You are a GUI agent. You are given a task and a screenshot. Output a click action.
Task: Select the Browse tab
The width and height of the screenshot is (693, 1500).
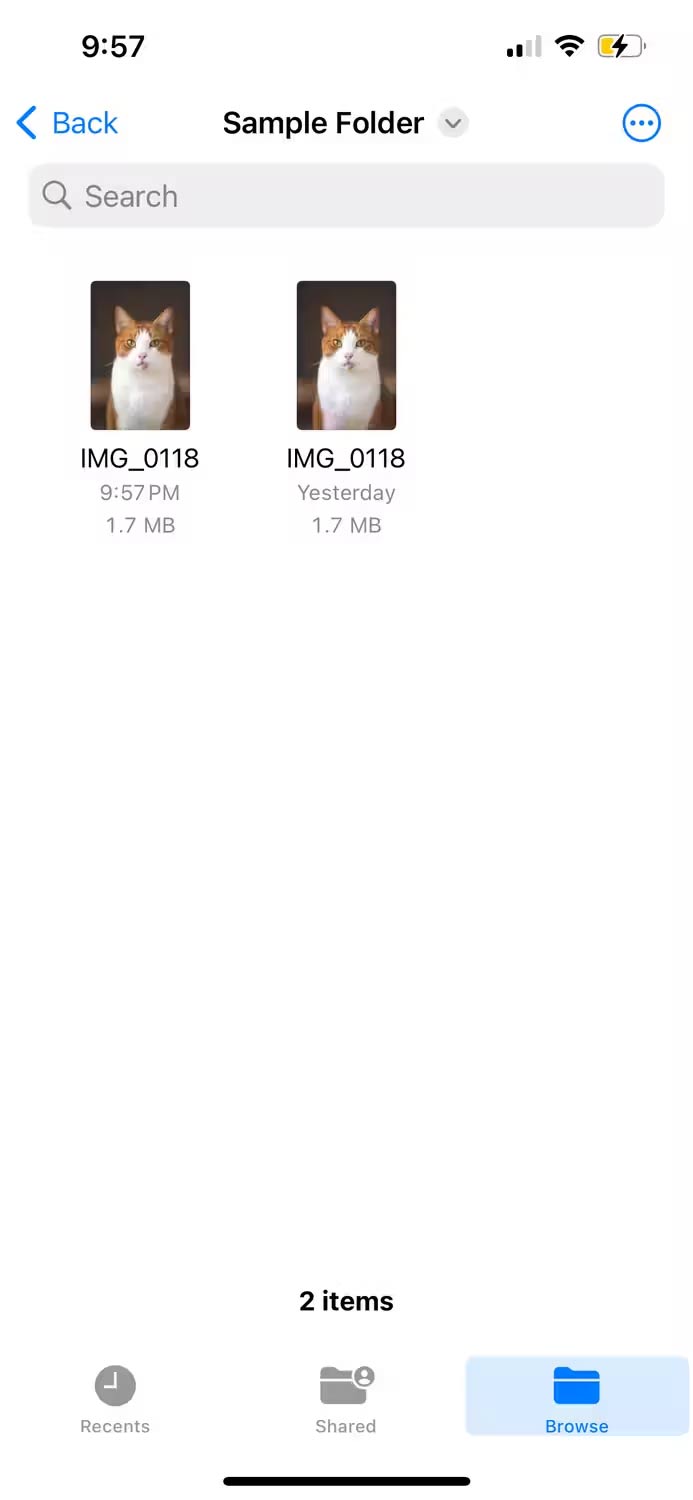tap(577, 1397)
